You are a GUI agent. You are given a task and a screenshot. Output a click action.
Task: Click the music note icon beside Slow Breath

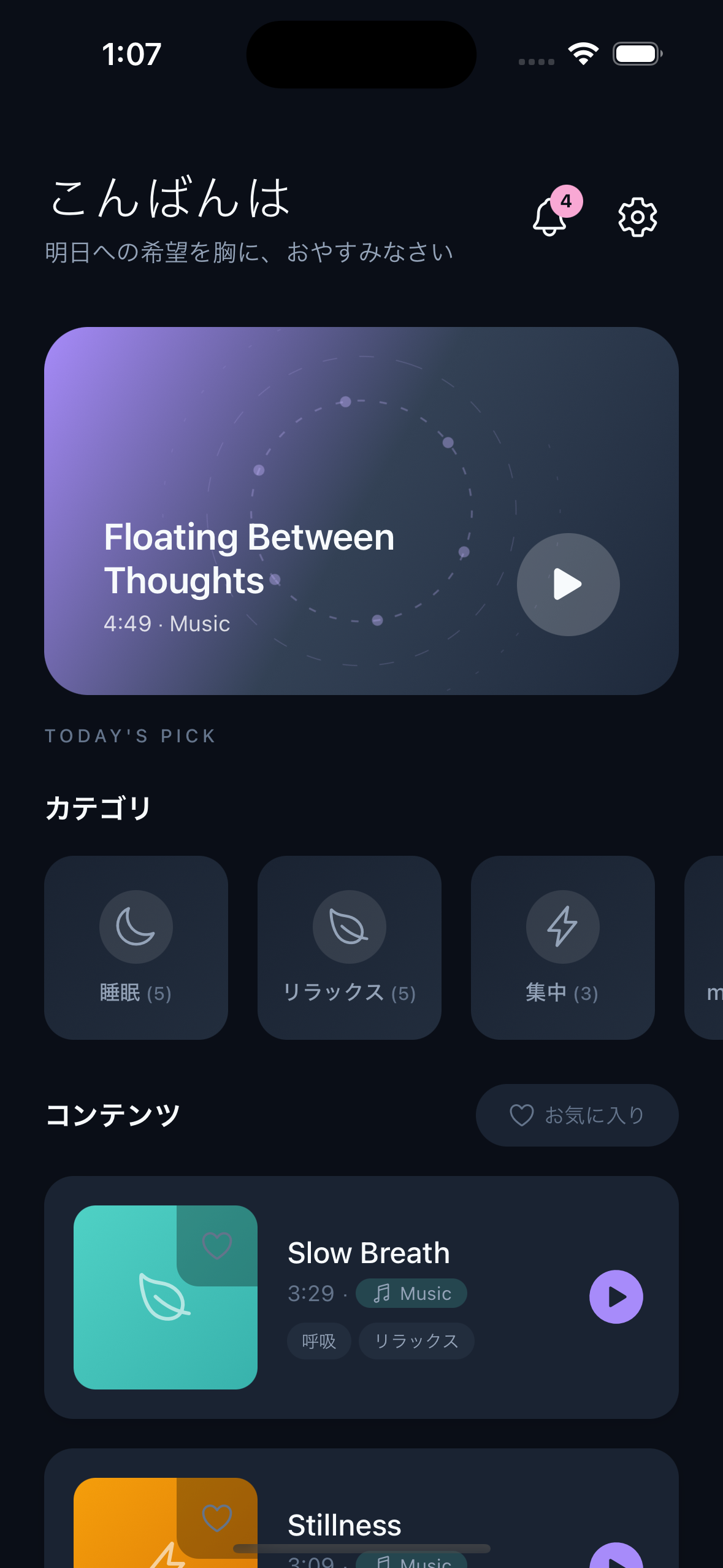(380, 1293)
